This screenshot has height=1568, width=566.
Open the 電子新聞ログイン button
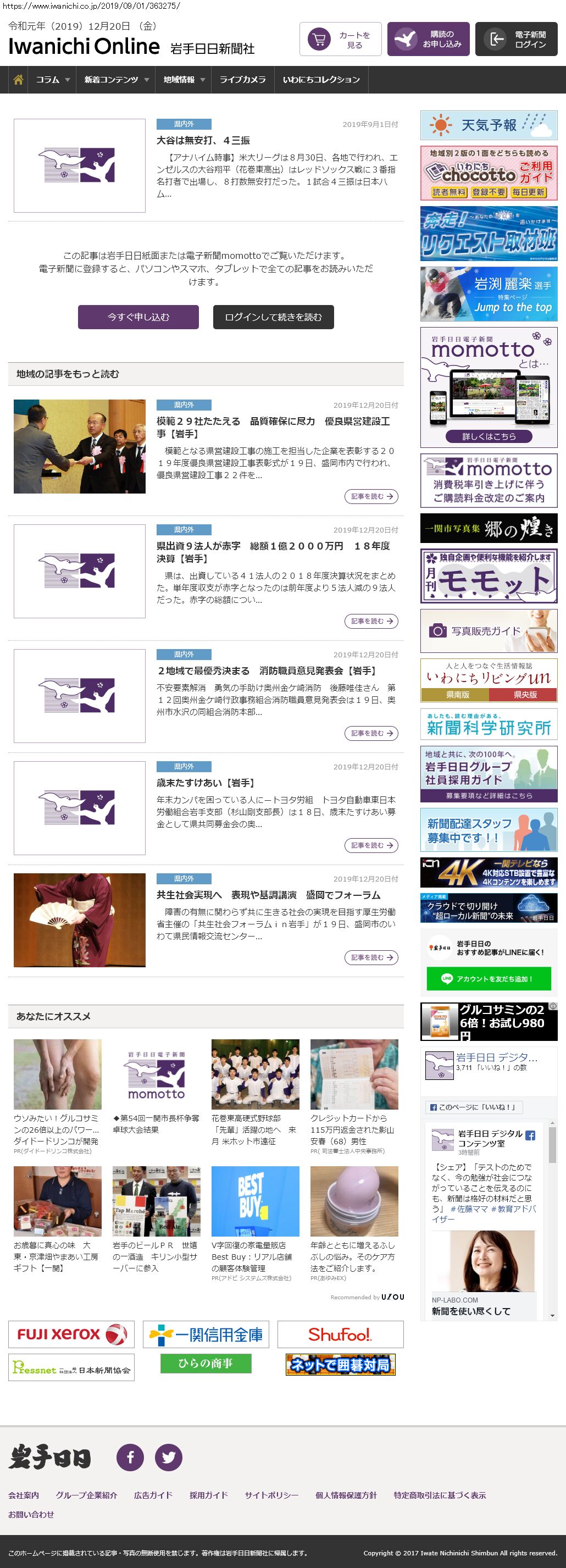tap(516, 40)
